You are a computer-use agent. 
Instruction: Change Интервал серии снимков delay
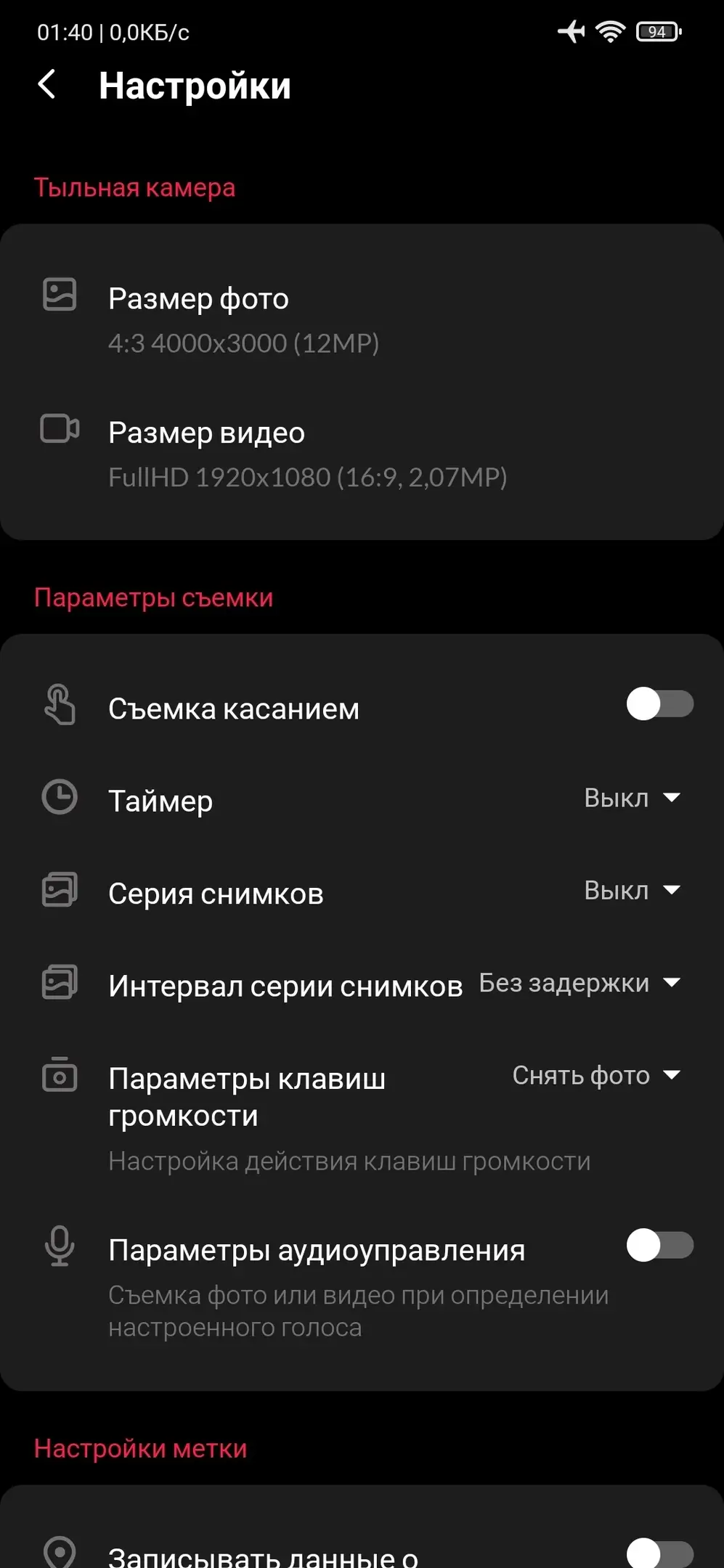pos(579,983)
